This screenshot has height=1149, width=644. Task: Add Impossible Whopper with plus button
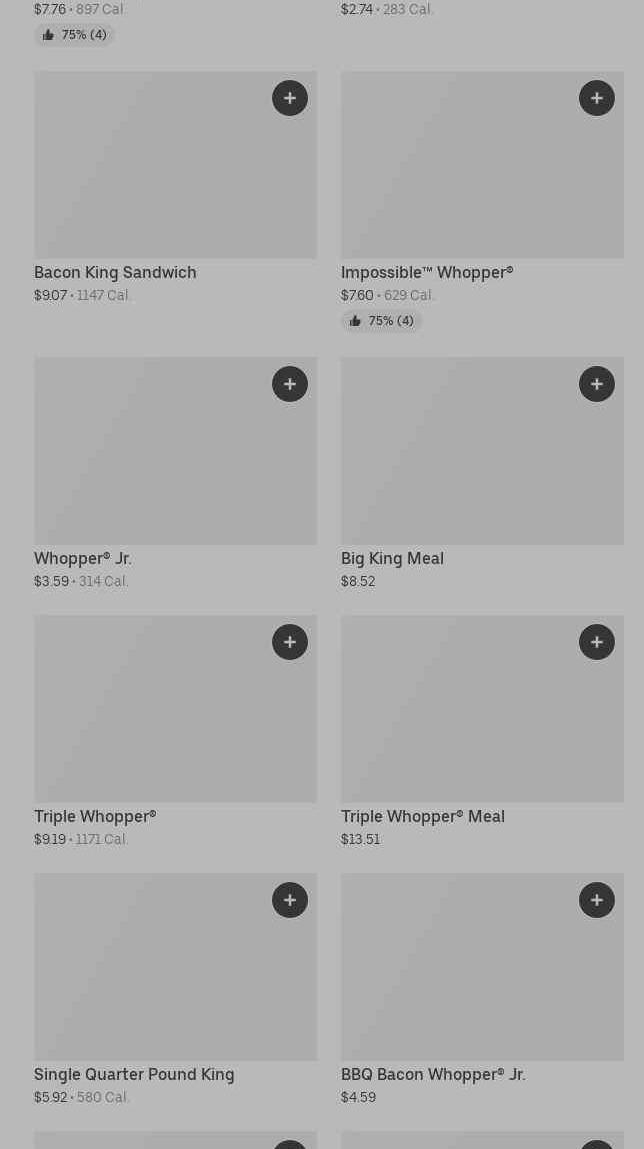point(597,98)
